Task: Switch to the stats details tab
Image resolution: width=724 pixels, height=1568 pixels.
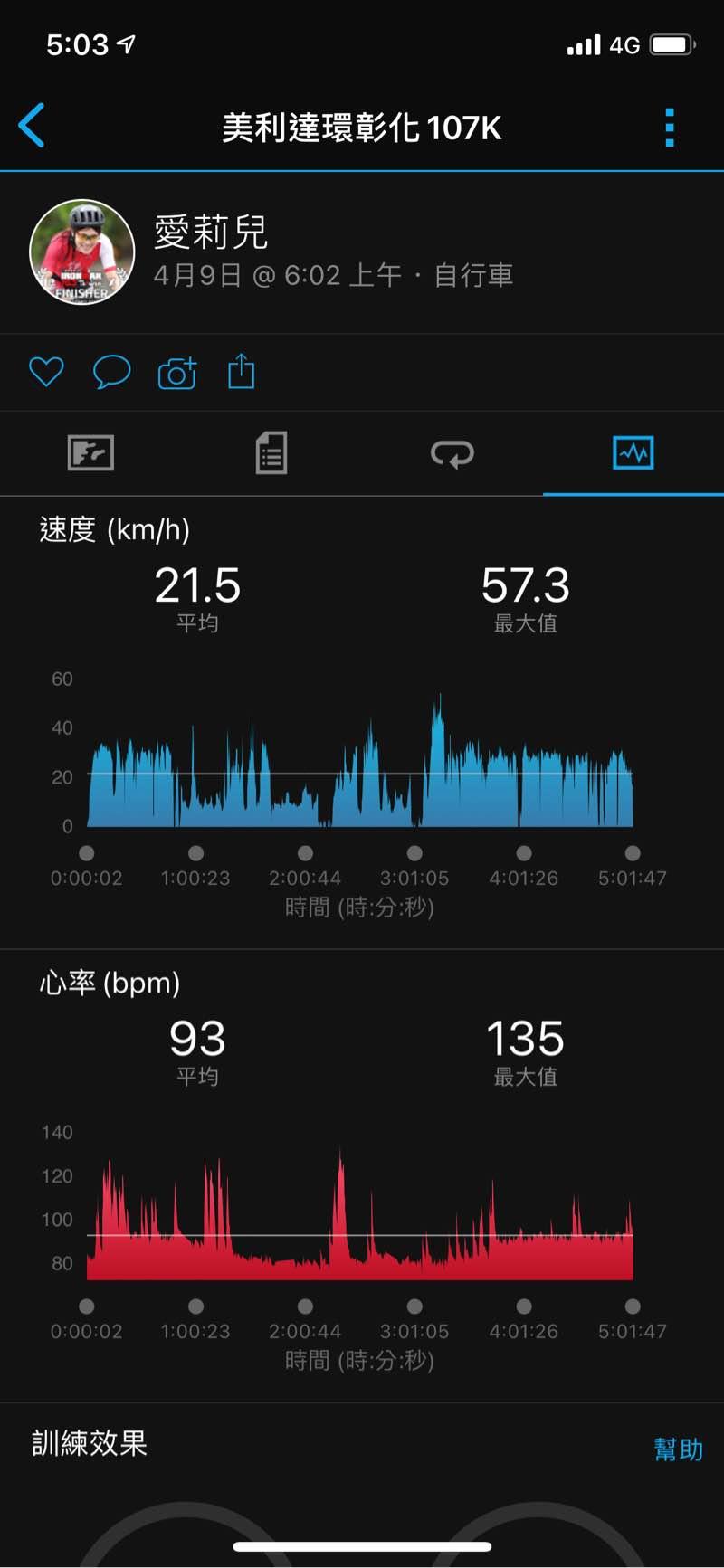Action: [x=271, y=452]
